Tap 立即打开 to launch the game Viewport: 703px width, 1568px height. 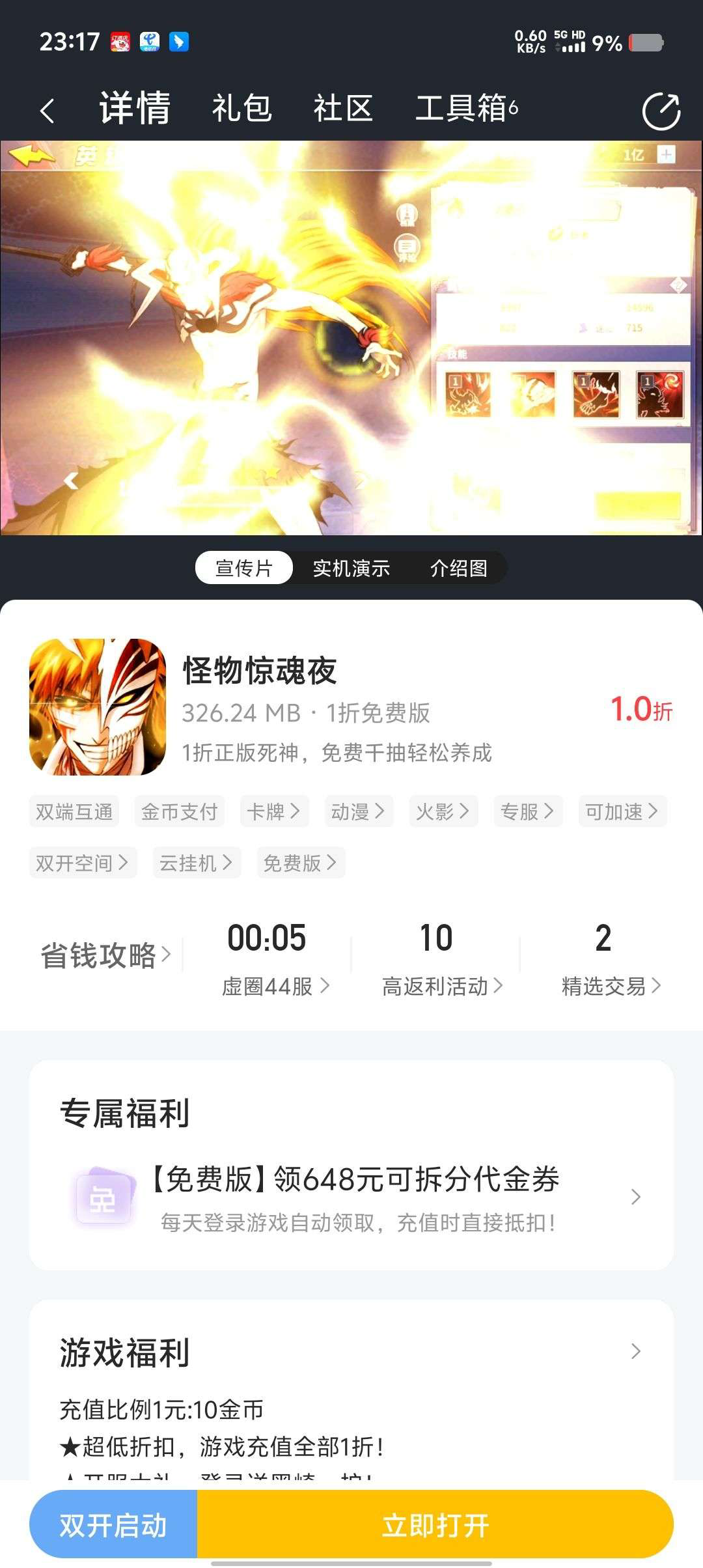click(x=435, y=1525)
